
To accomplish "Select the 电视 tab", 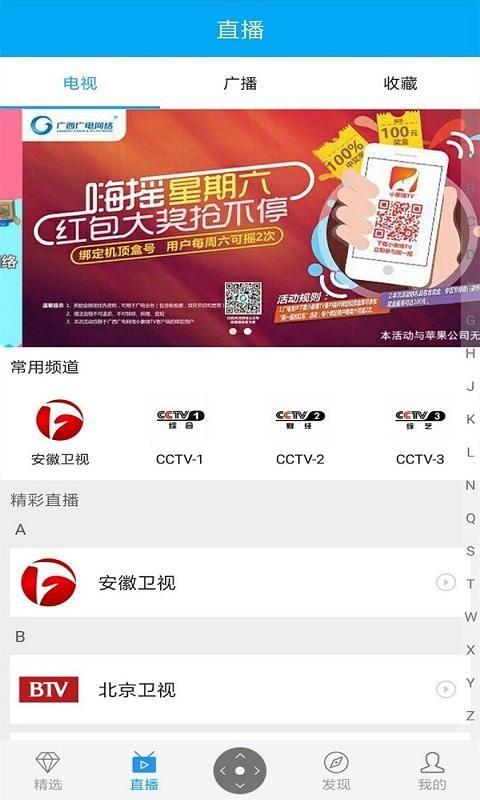I will (80, 83).
